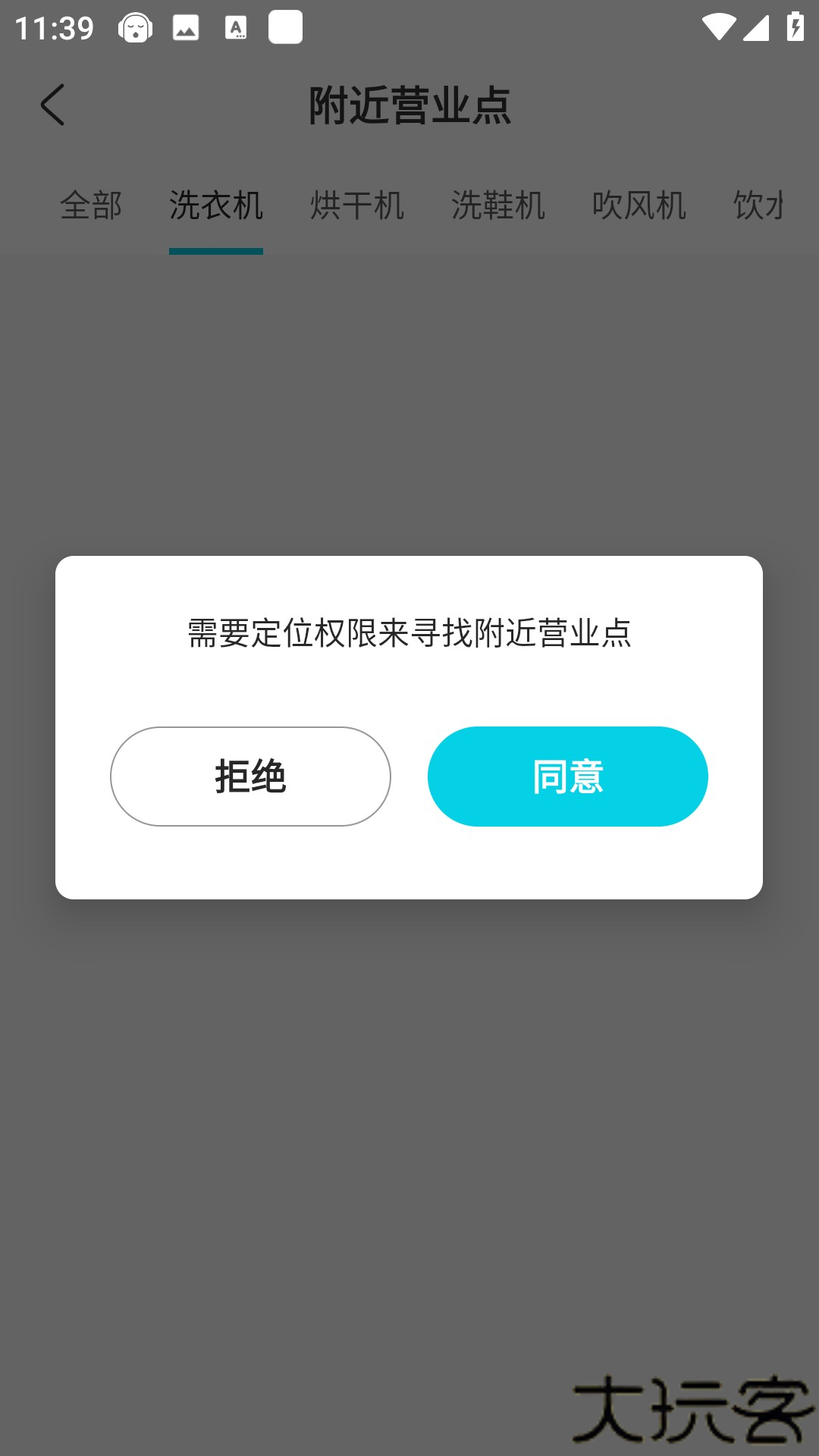
Task: Tap the leftmost notification icon in status bar
Action: [x=136, y=28]
